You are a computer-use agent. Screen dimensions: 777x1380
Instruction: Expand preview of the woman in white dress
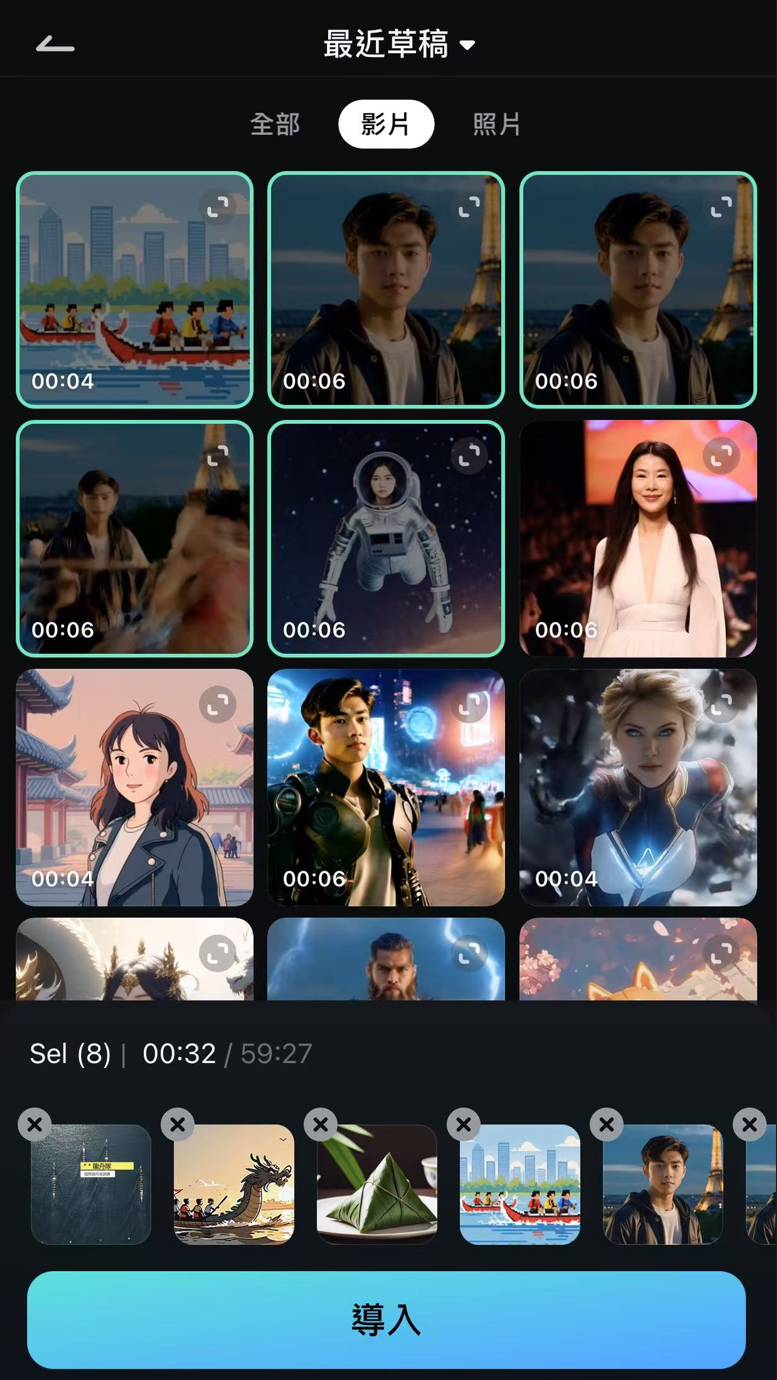click(x=720, y=456)
